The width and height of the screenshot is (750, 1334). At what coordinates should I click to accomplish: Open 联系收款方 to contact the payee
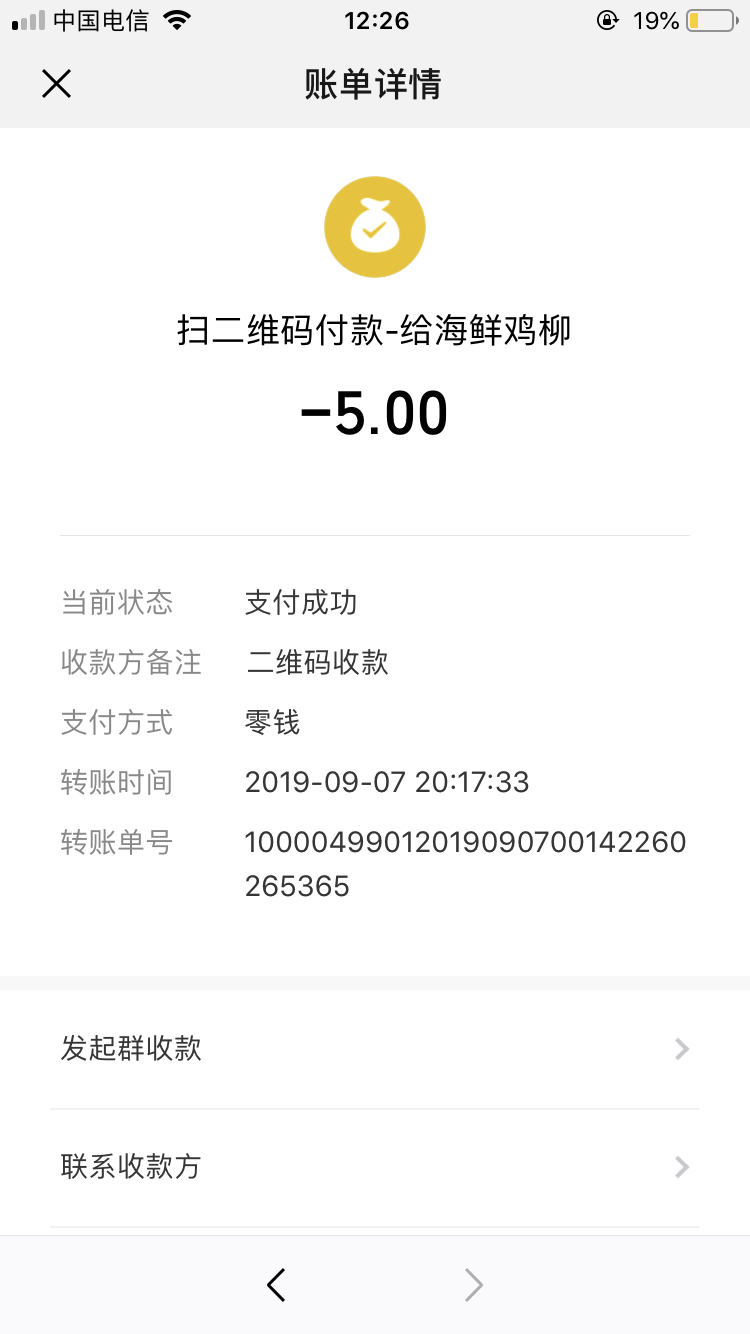click(375, 1167)
